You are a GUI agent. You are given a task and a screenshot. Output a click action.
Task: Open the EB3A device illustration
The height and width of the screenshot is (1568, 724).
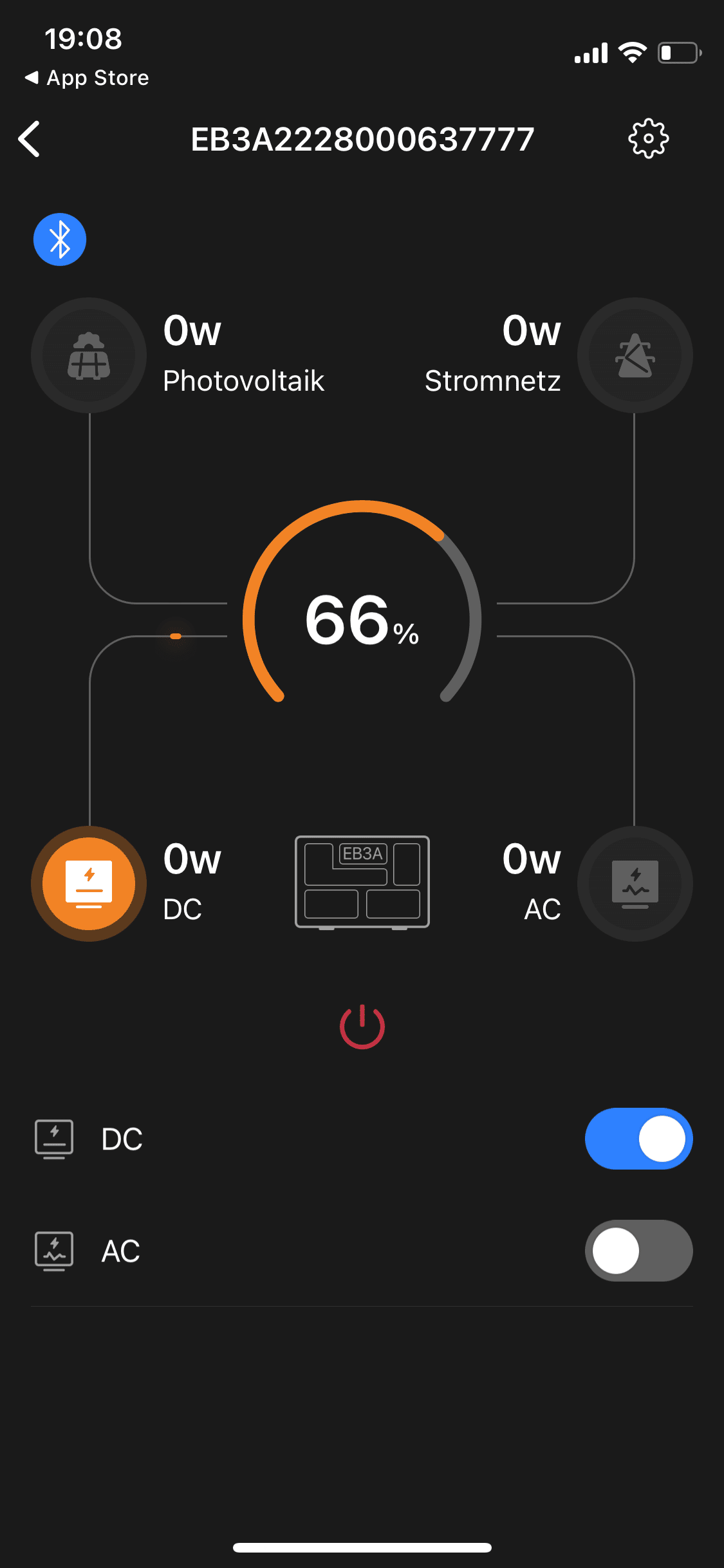point(362,882)
